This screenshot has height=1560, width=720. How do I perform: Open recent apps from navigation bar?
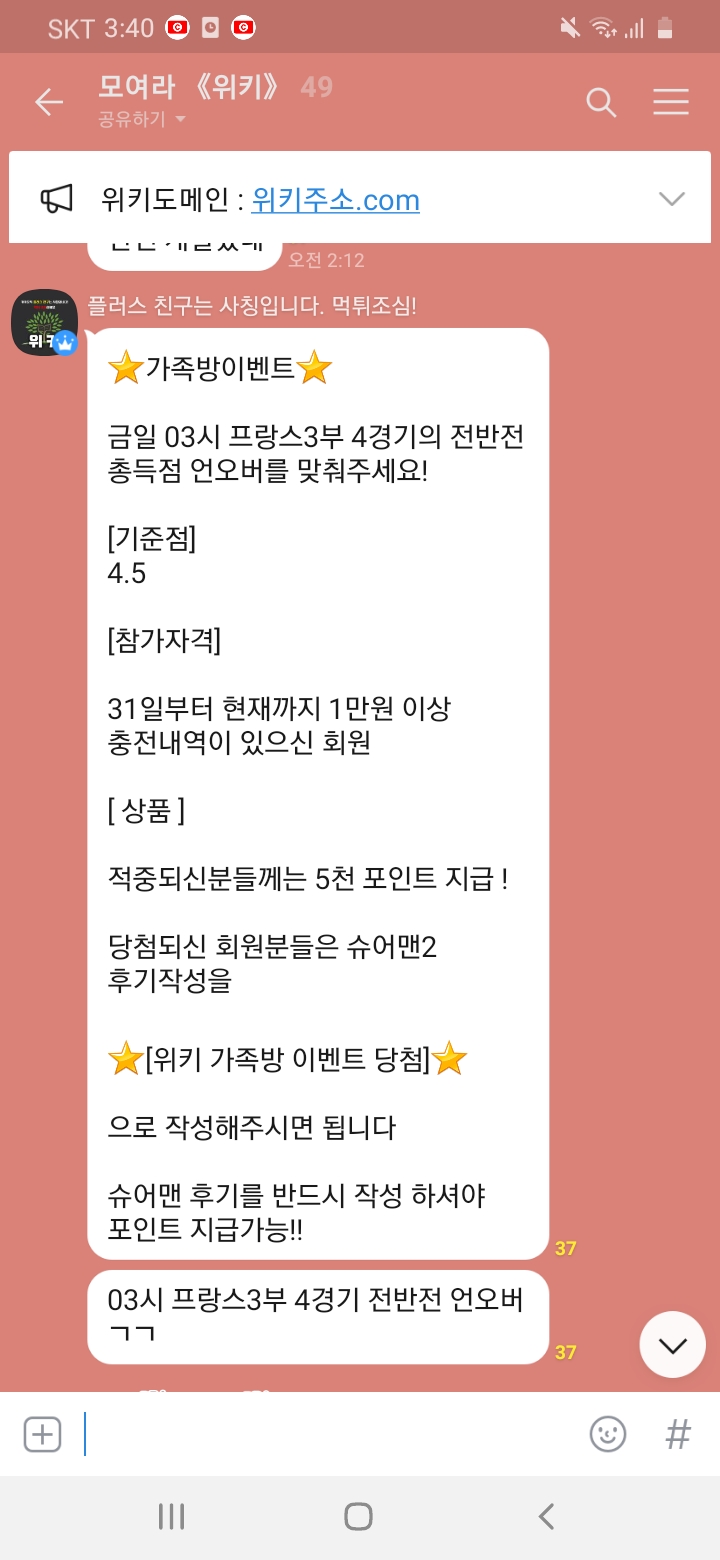click(x=171, y=1517)
